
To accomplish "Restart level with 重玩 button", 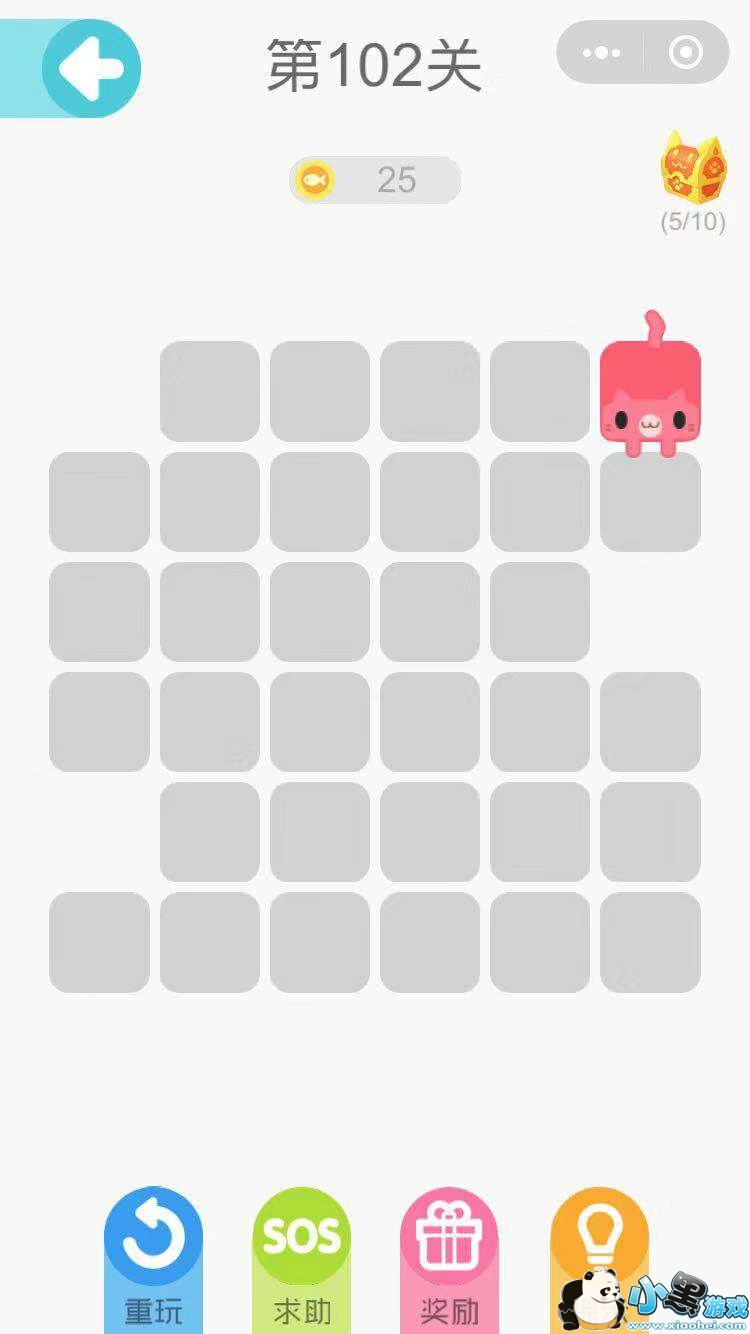I will 154,1260.
